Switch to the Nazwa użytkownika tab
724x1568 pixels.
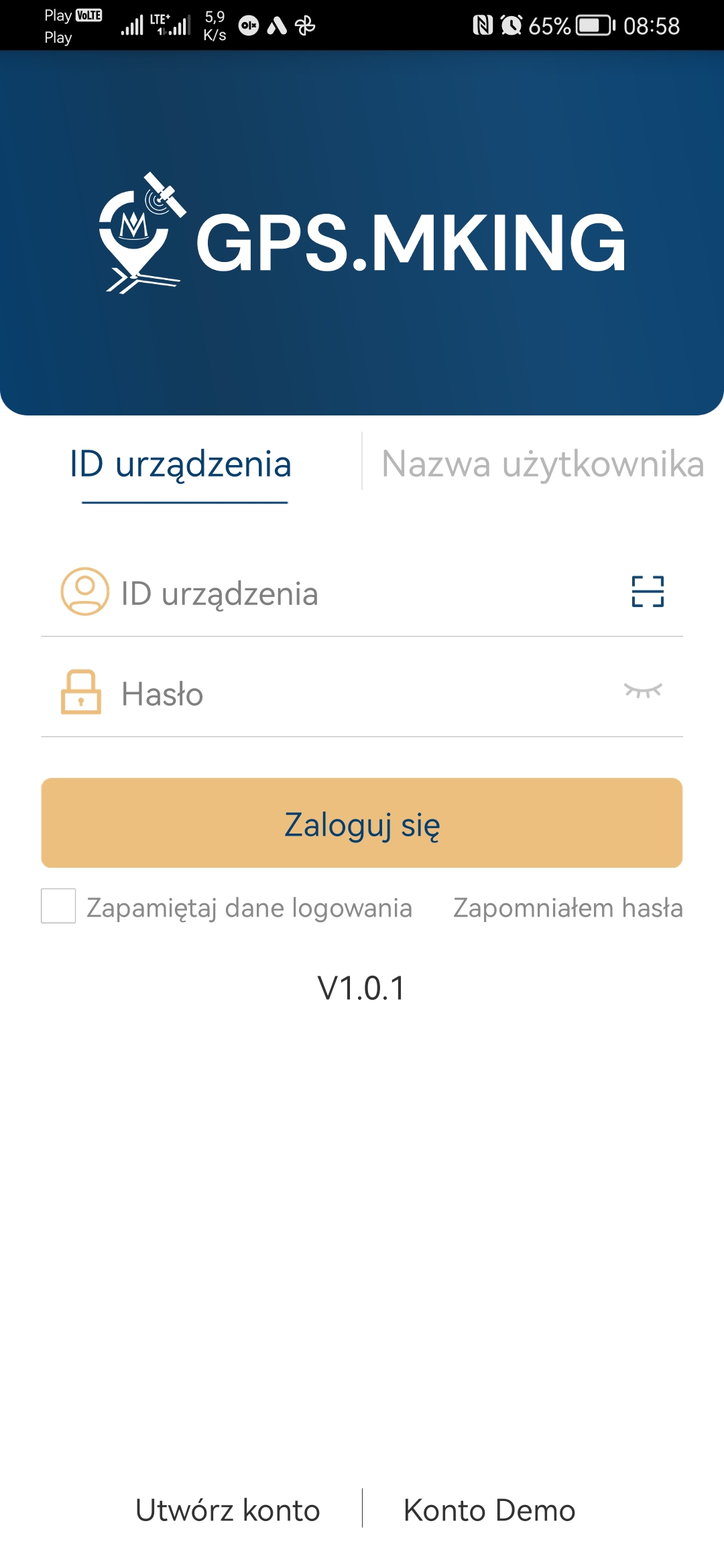click(542, 464)
